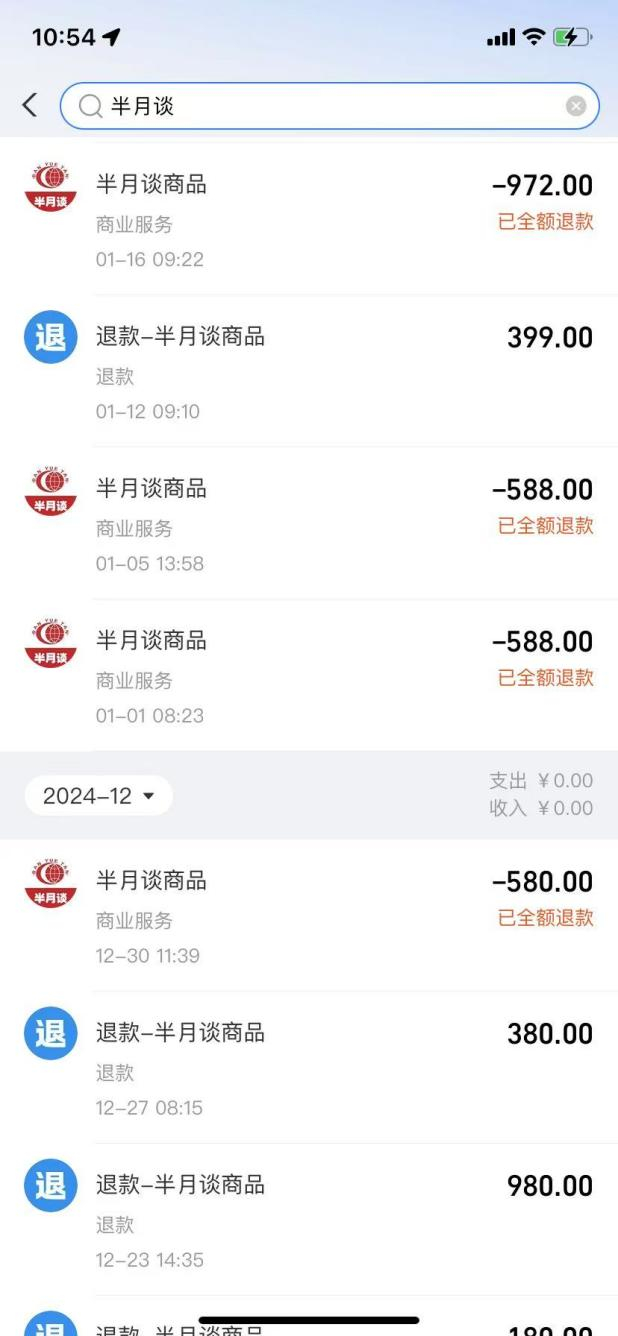
Task: Open the 399.00 refund from 01-12
Action: [x=340, y=373]
